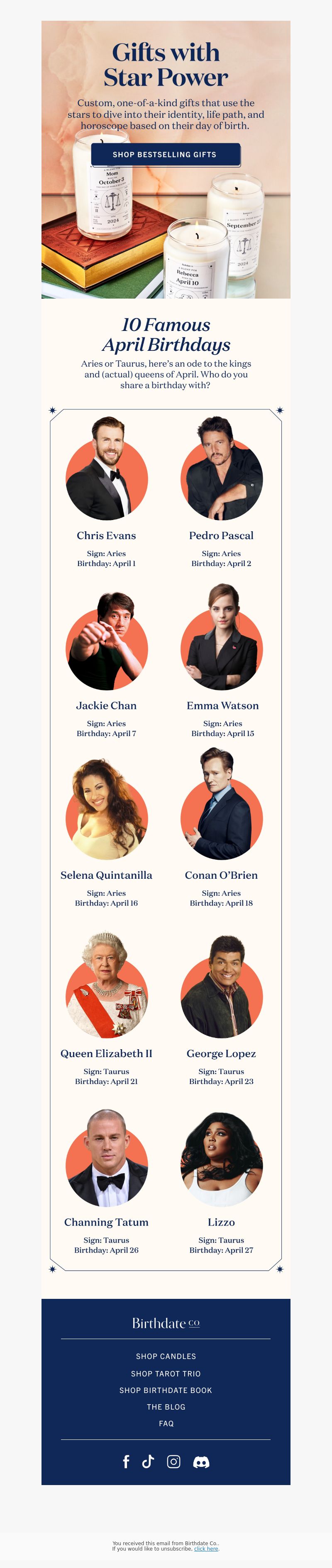This screenshot has width=332, height=1568.
Task: Visit The Blog link
Action: (166, 1407)
